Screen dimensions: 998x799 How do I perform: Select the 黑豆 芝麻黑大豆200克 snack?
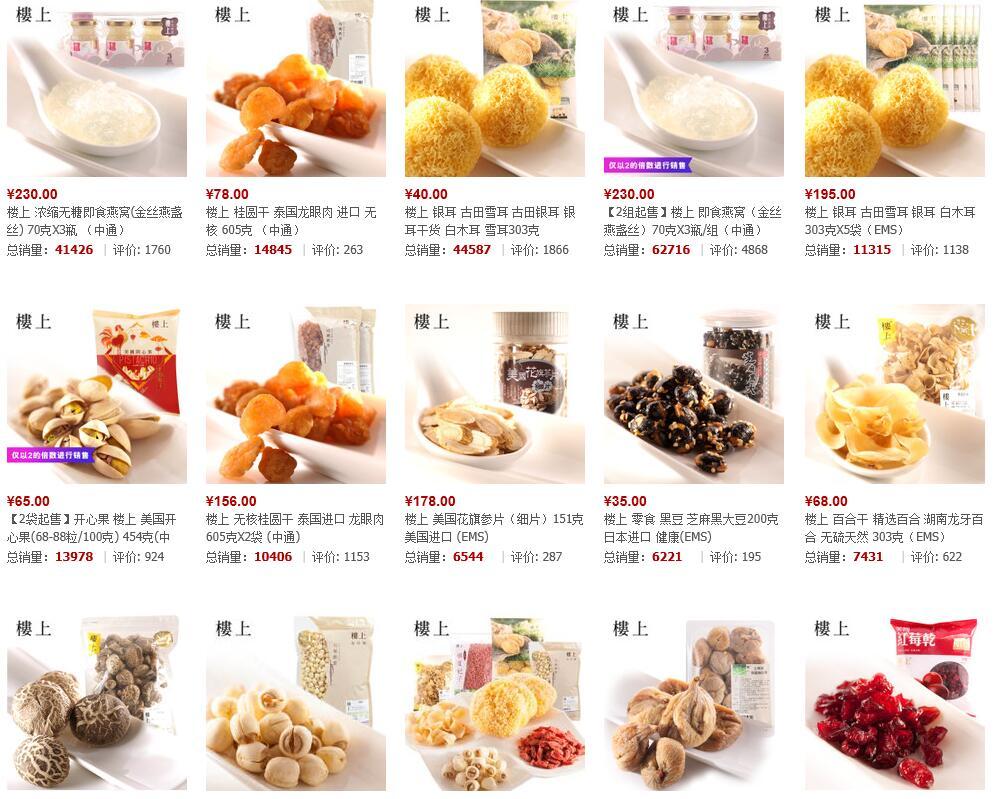693,395
